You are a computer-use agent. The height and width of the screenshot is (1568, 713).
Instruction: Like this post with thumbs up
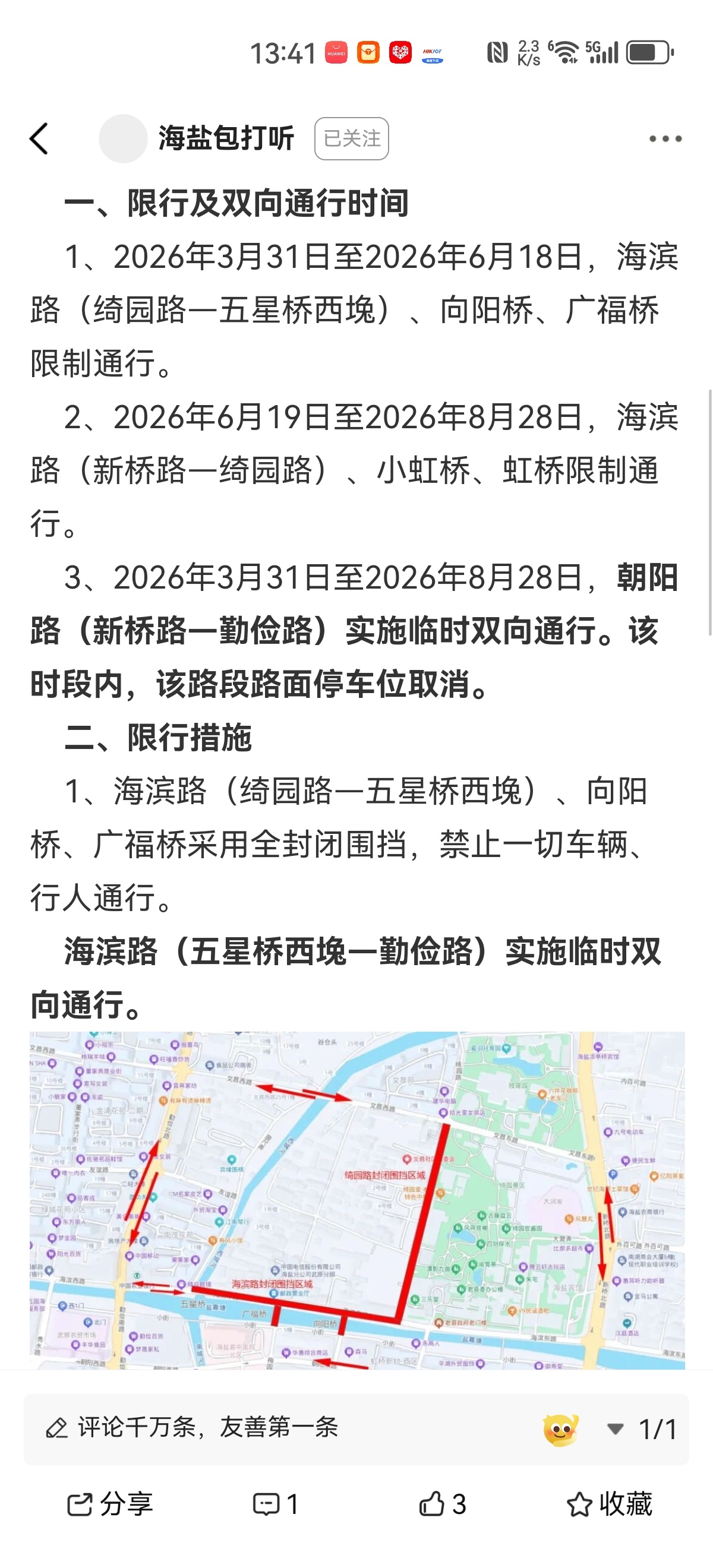[x=443, y=1504]
